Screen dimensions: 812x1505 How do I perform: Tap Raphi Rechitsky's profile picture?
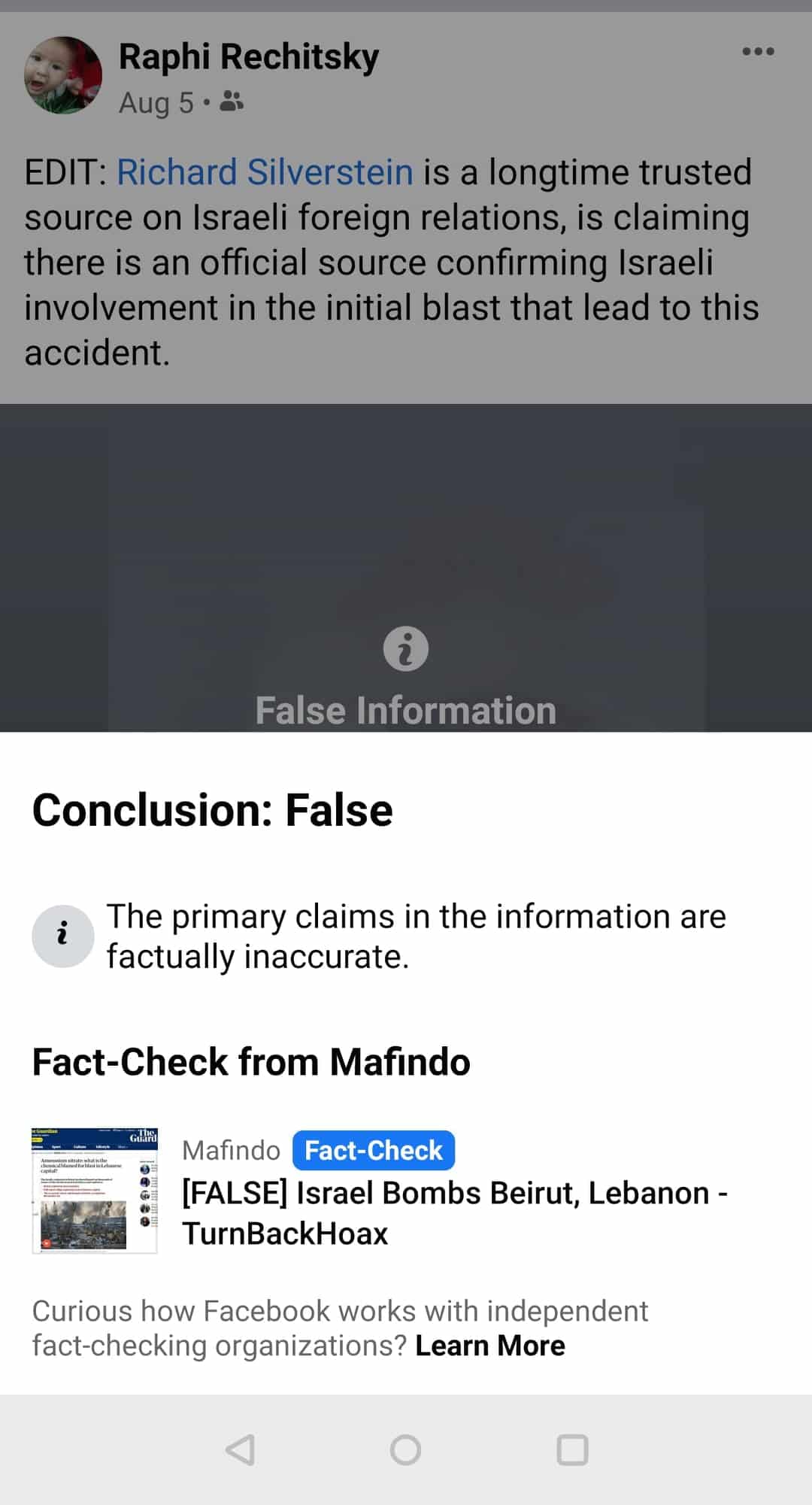tap(63, 75)
